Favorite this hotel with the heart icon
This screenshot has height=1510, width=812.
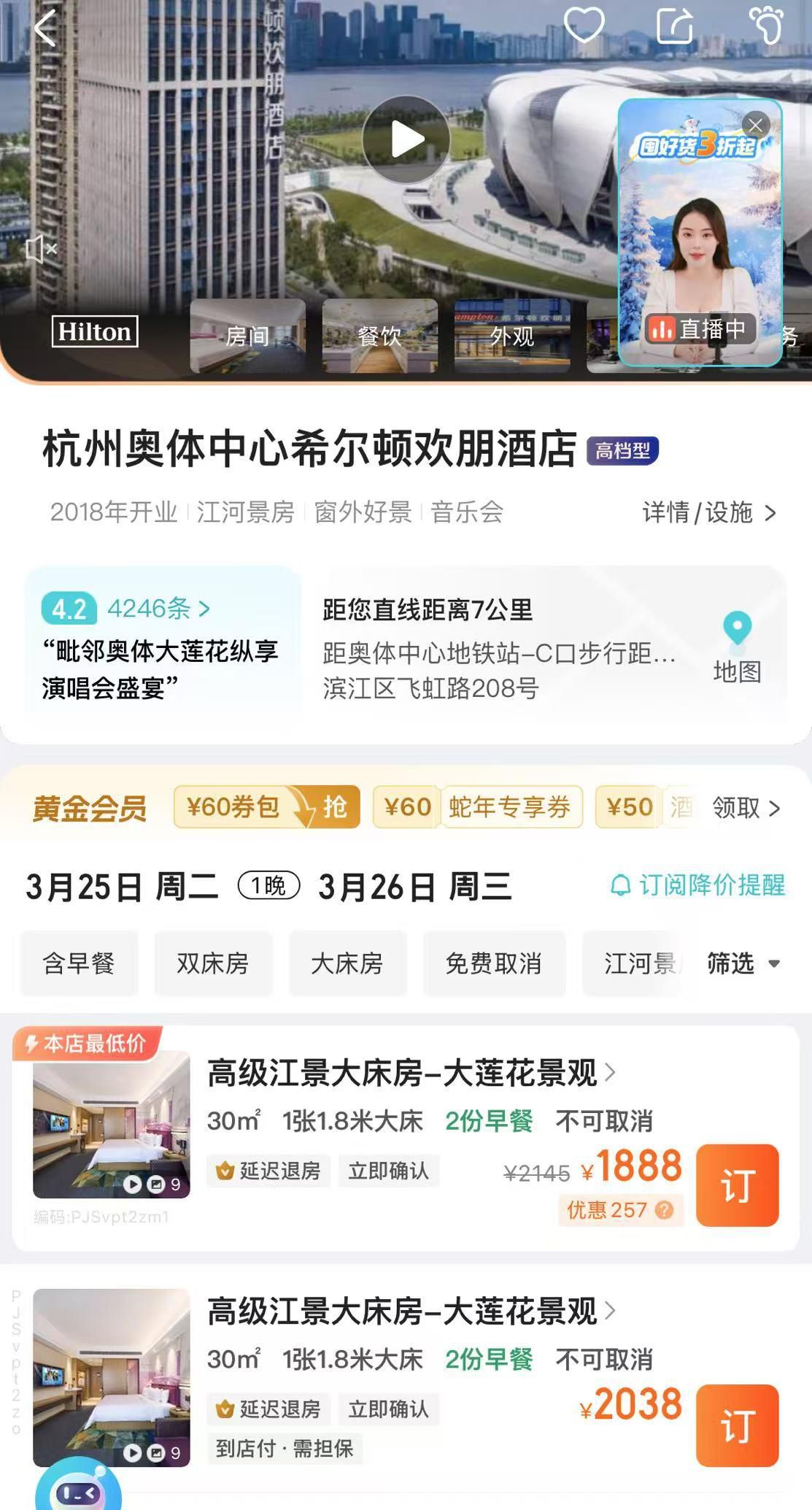pyautogui.click(x=584, y=26)
